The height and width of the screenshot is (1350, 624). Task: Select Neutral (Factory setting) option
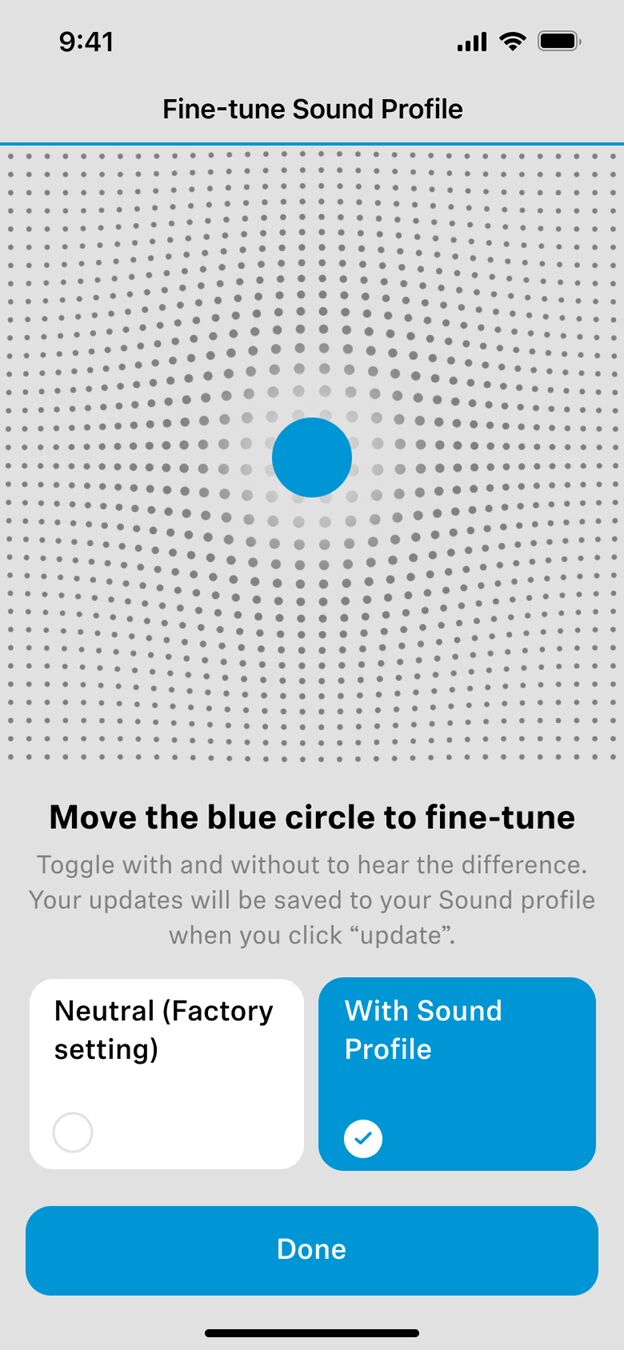(x=166, y=1073)
